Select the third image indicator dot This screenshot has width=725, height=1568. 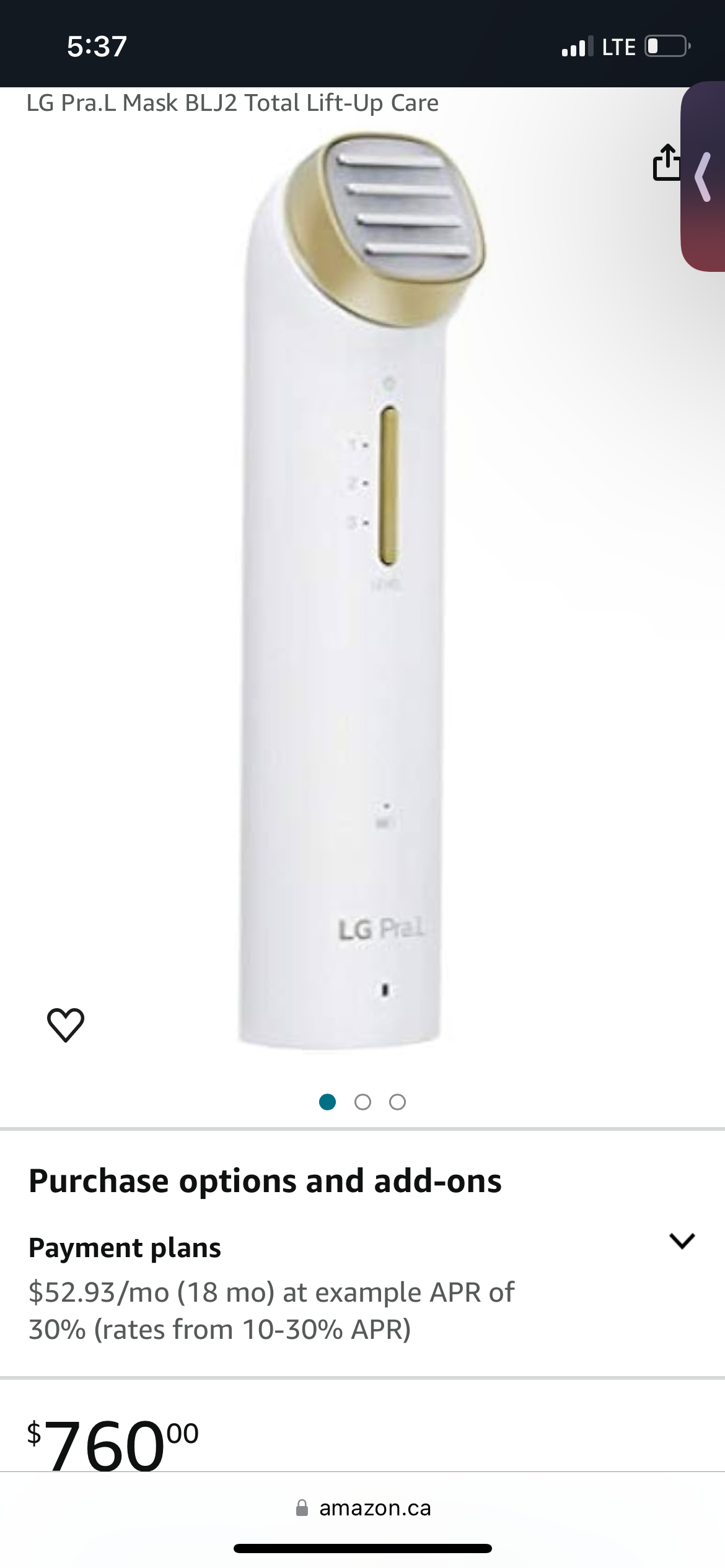pyautogui.click(x=397, y=1102)
